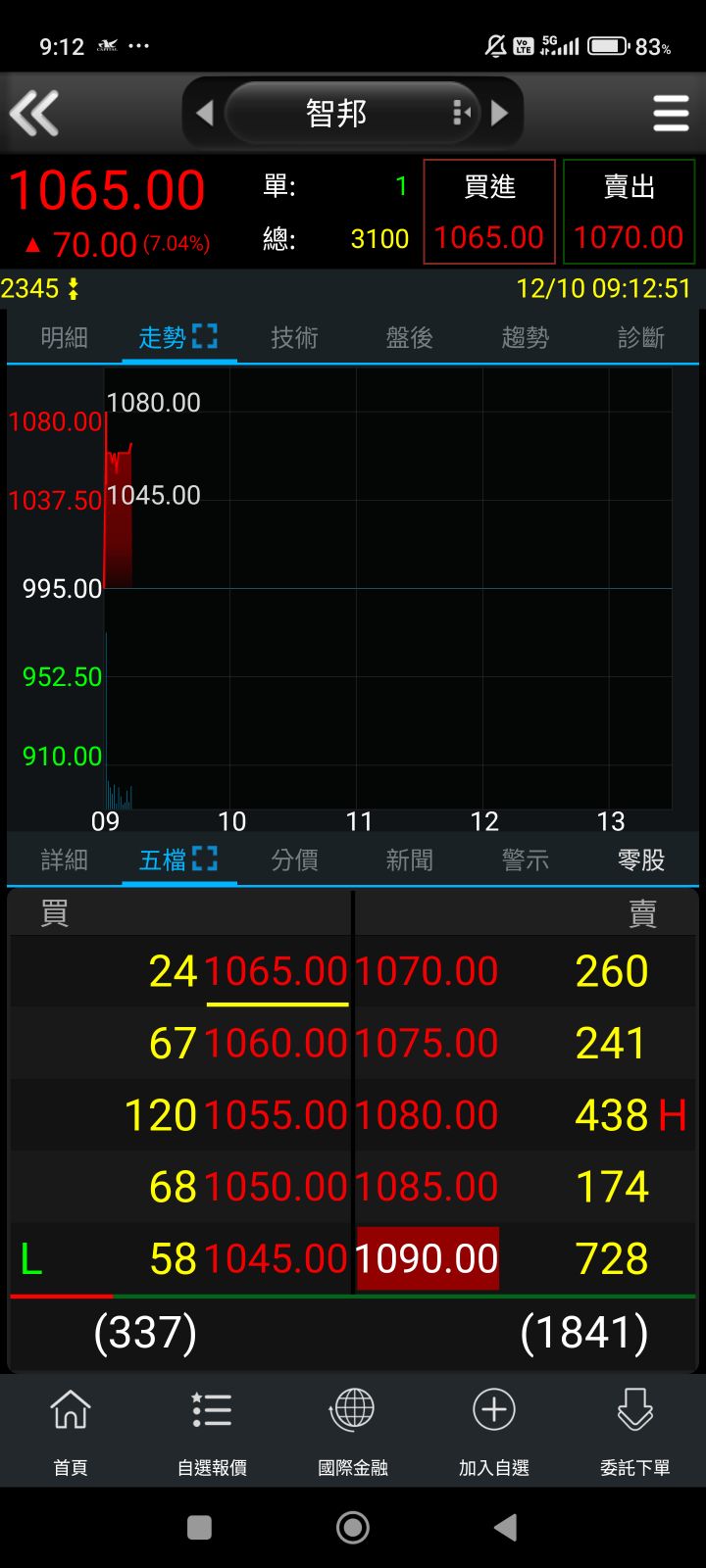Tap the 賣出 sell button

click(629, 212)
